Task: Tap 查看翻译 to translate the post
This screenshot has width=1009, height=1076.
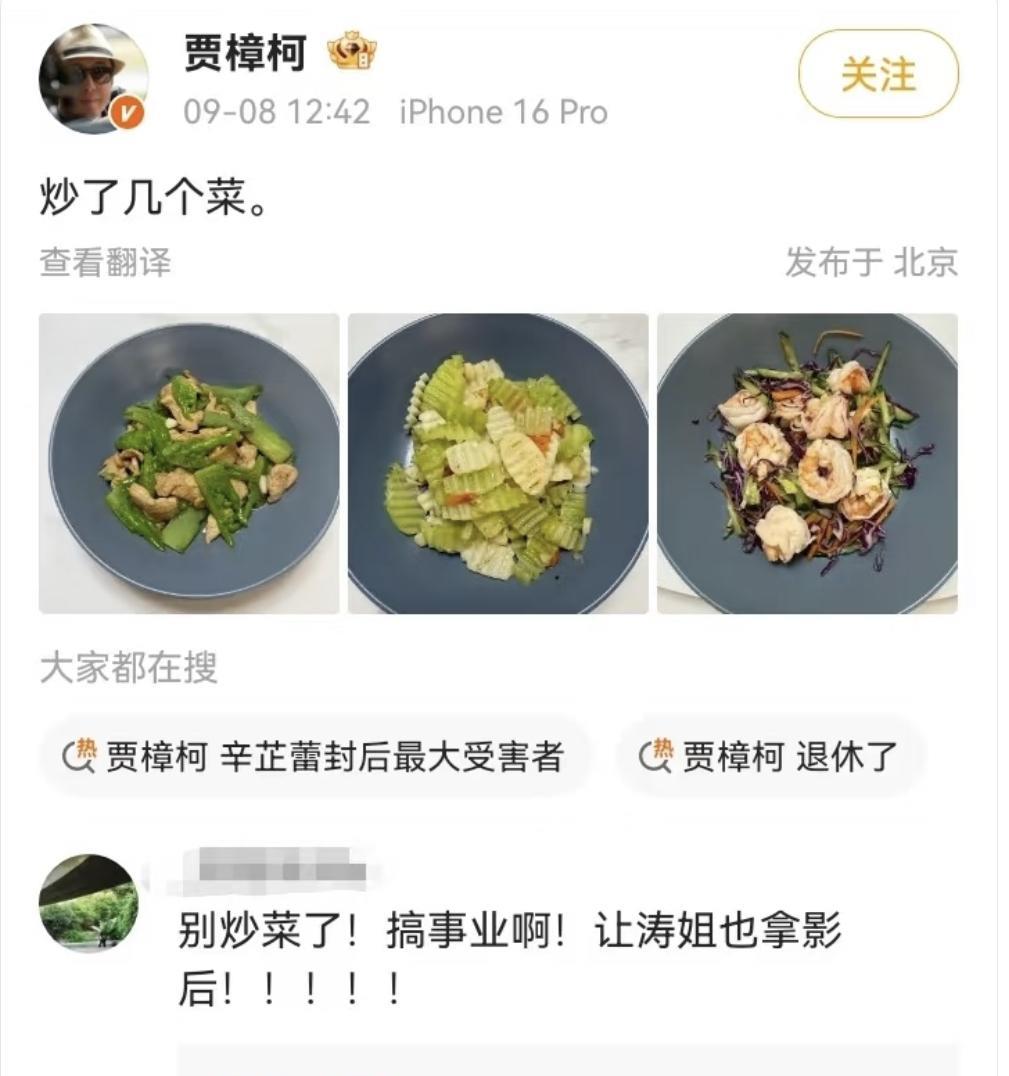Action: click(x=105, y=263)
